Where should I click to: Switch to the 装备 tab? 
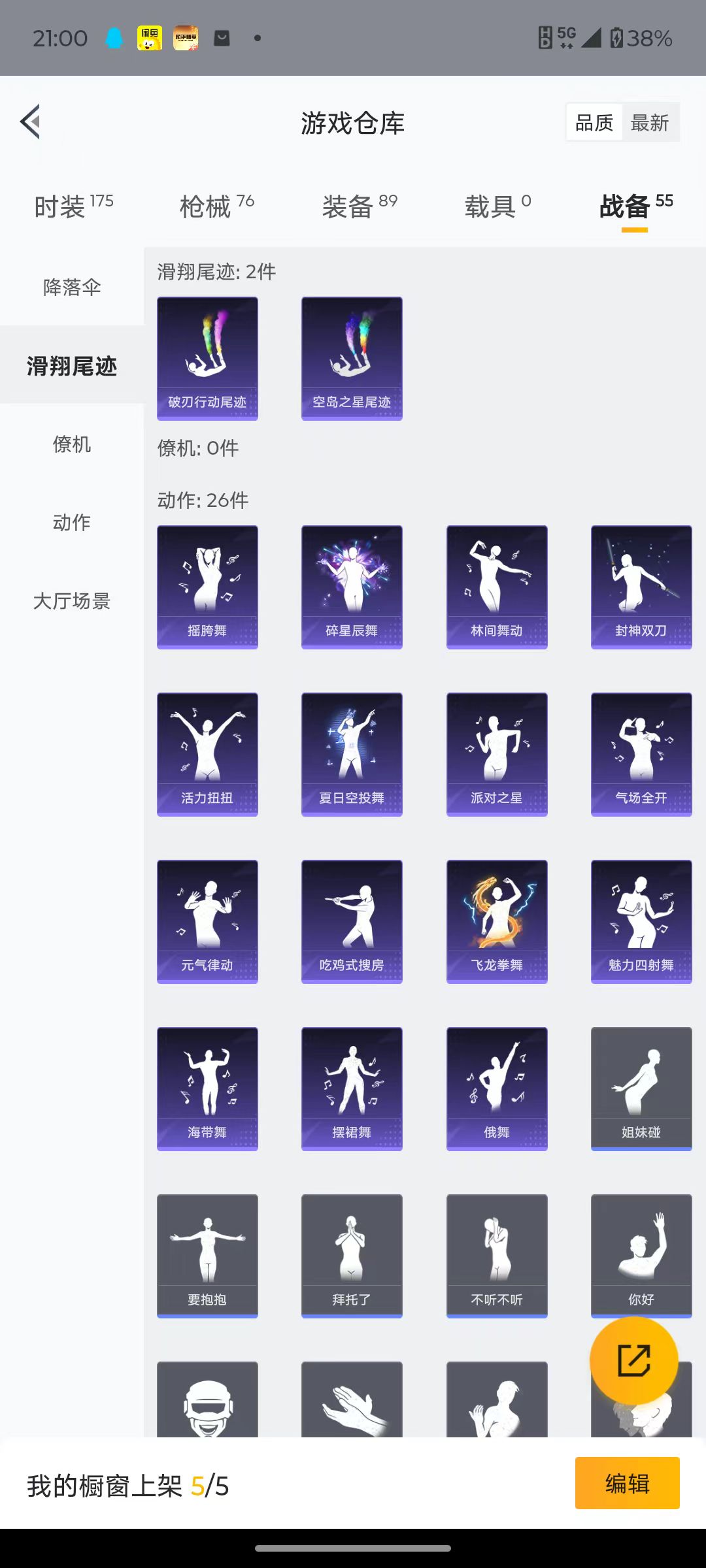(x=360, y=206)
